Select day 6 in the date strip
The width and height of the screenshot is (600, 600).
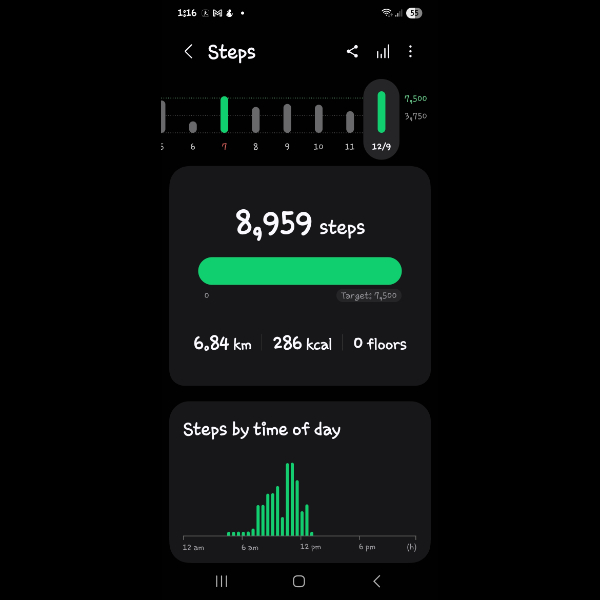coord(193,130)
